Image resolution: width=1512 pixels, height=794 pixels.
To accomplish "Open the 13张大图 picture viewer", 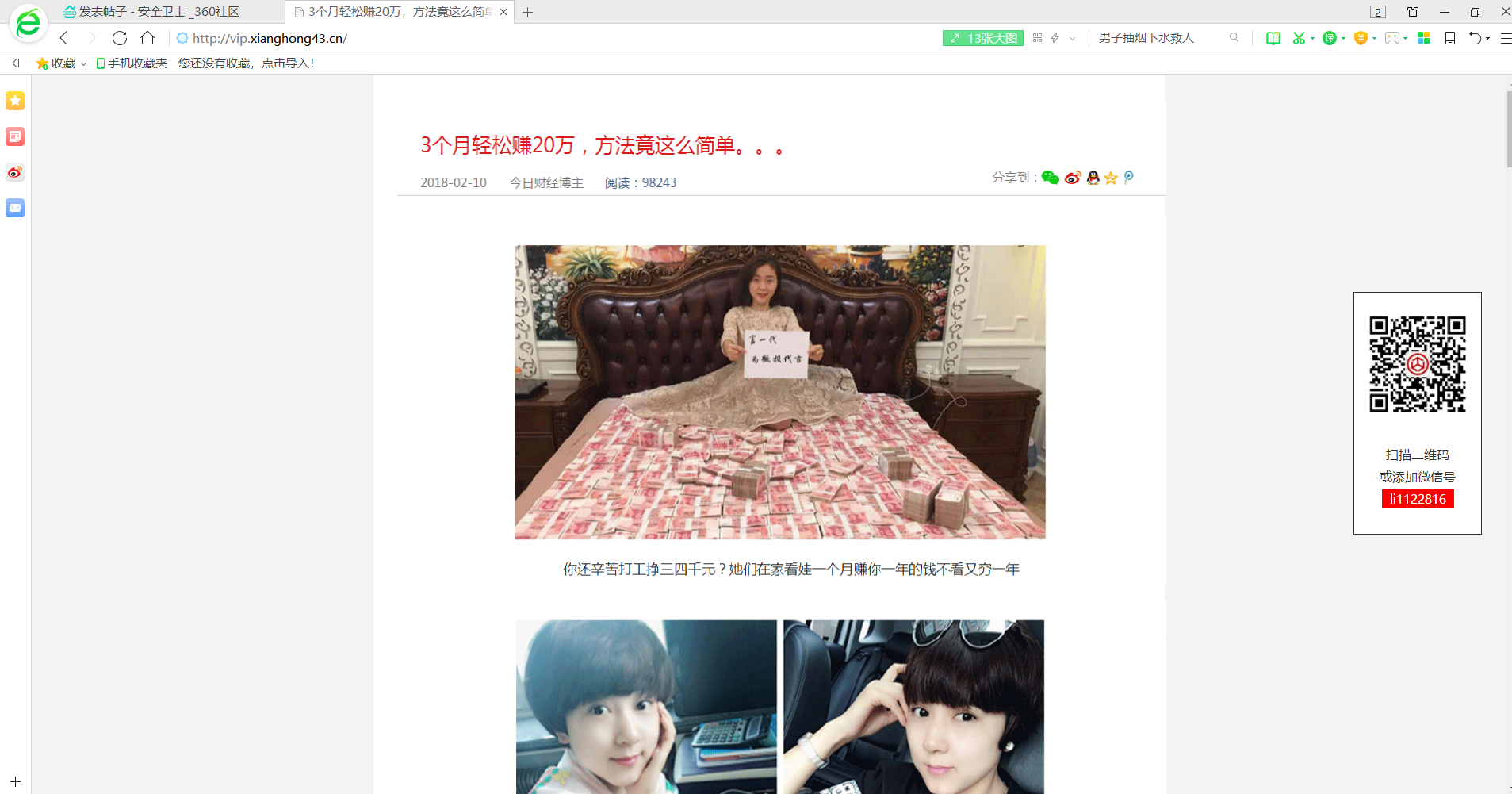I will (x=983, y=38).
